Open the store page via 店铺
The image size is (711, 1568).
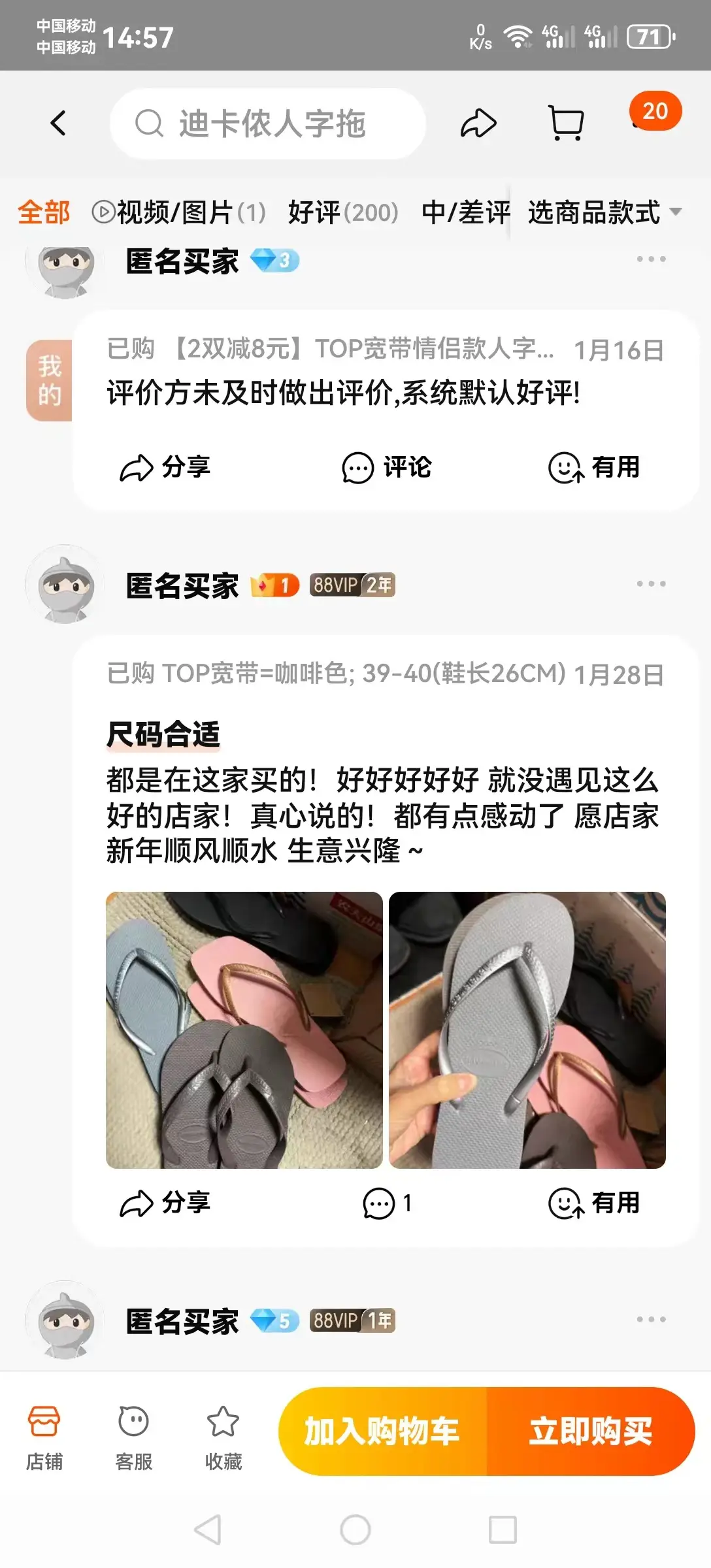point(44,1437)
